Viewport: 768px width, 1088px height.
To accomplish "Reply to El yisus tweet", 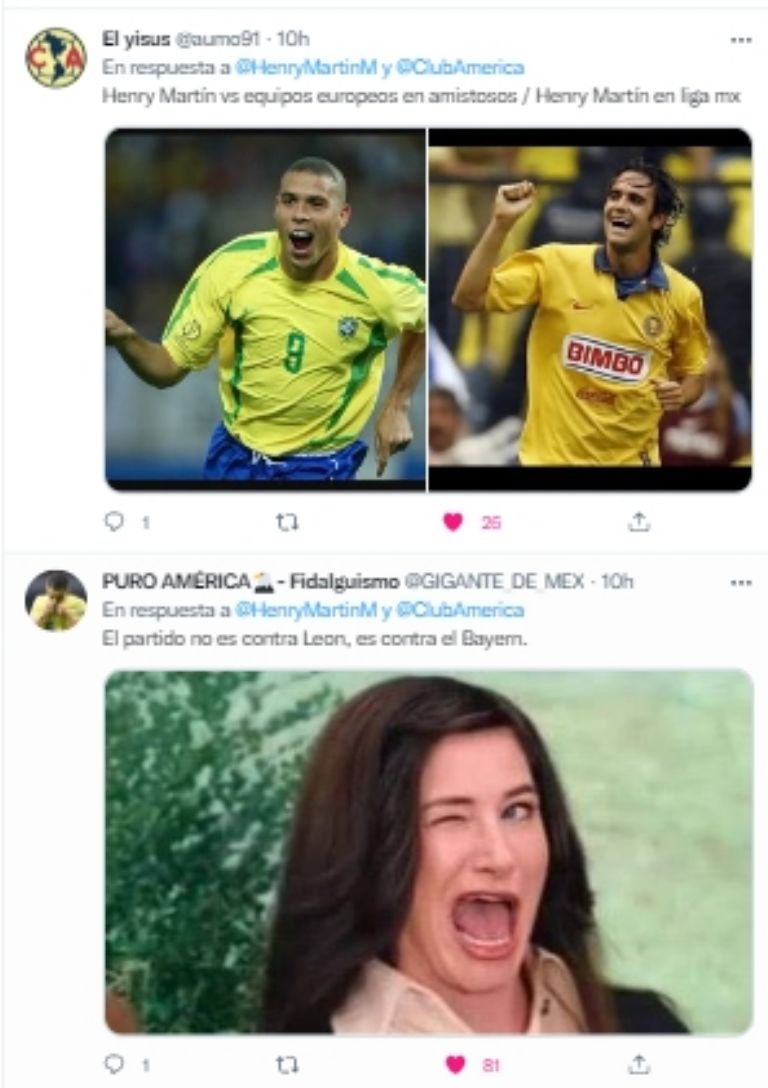I will point(114,522).
